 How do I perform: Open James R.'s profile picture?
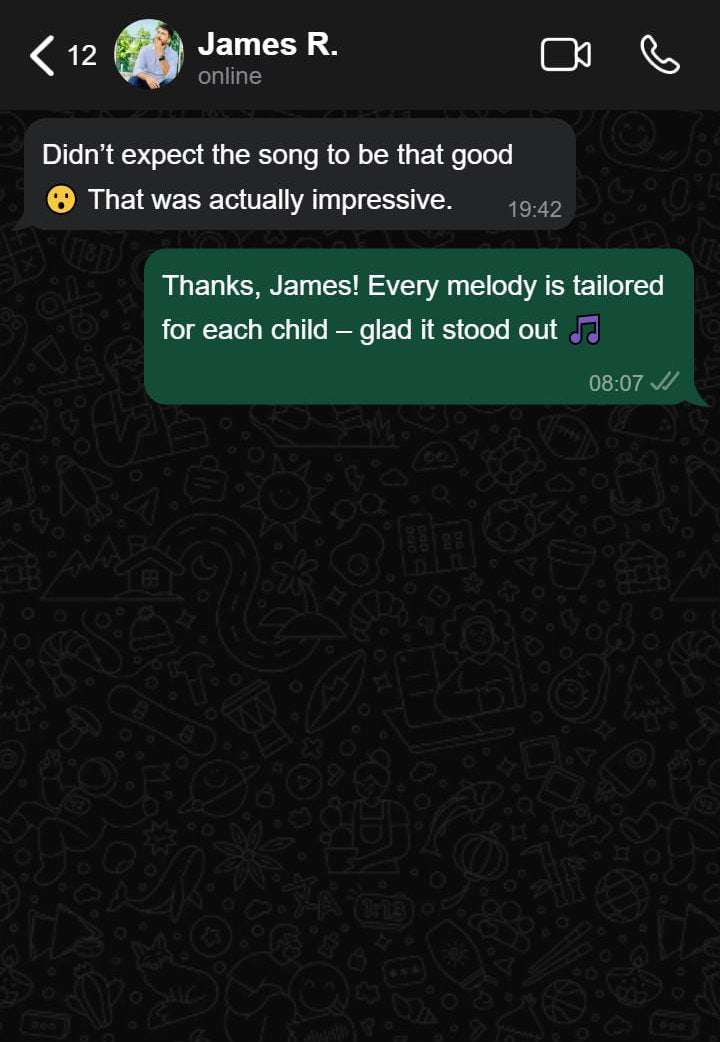click(149, 54)
